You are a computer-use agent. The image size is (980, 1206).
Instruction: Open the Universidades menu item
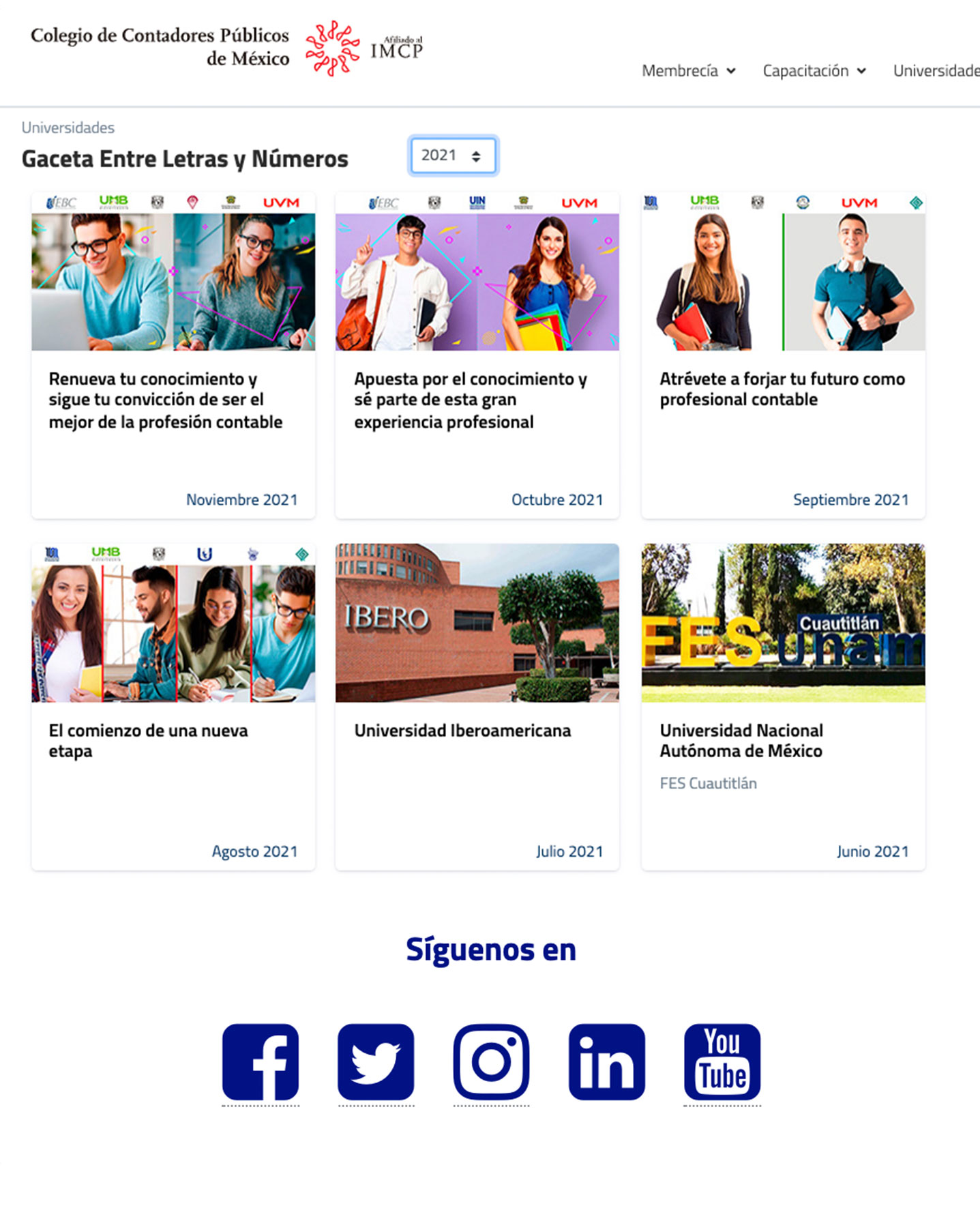pyautogui.click(x=936, y=71)
